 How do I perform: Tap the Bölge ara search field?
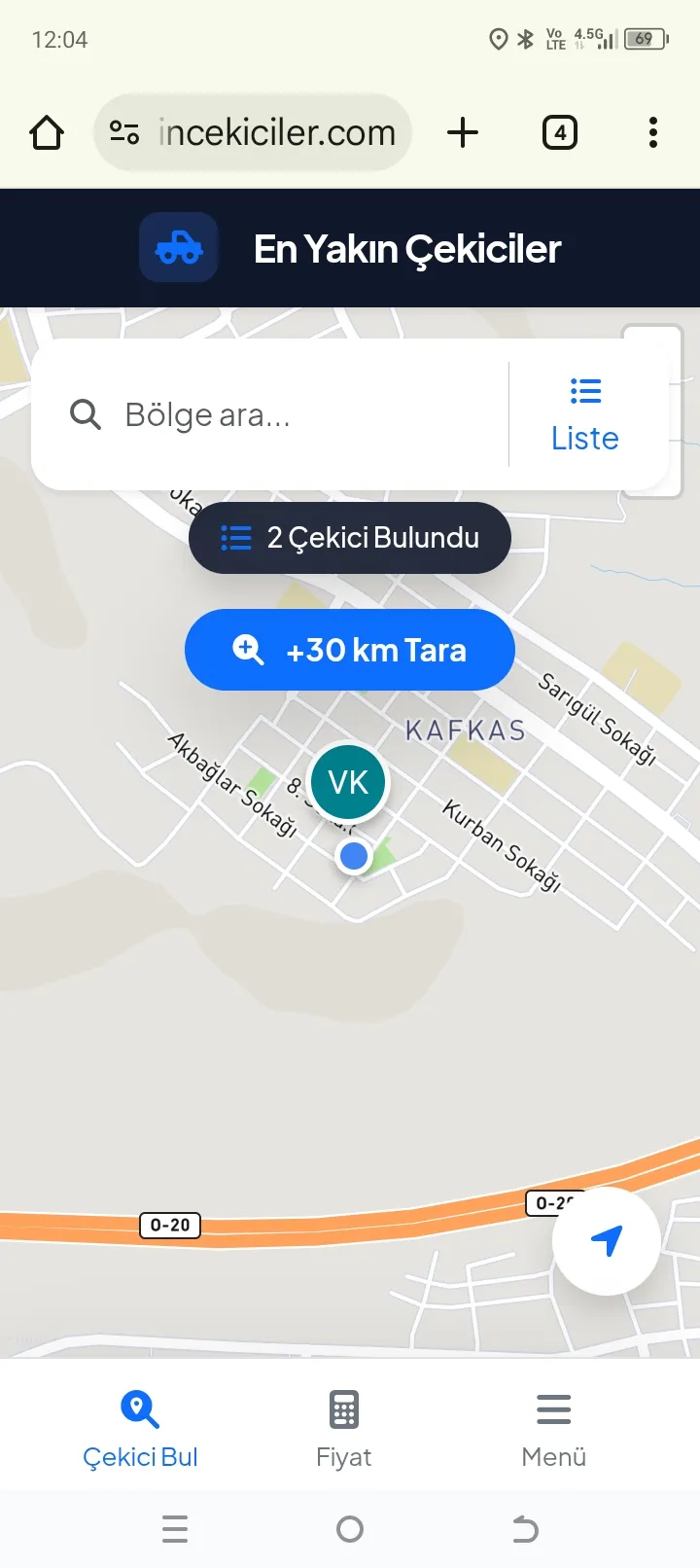click(x=243, y=413)
